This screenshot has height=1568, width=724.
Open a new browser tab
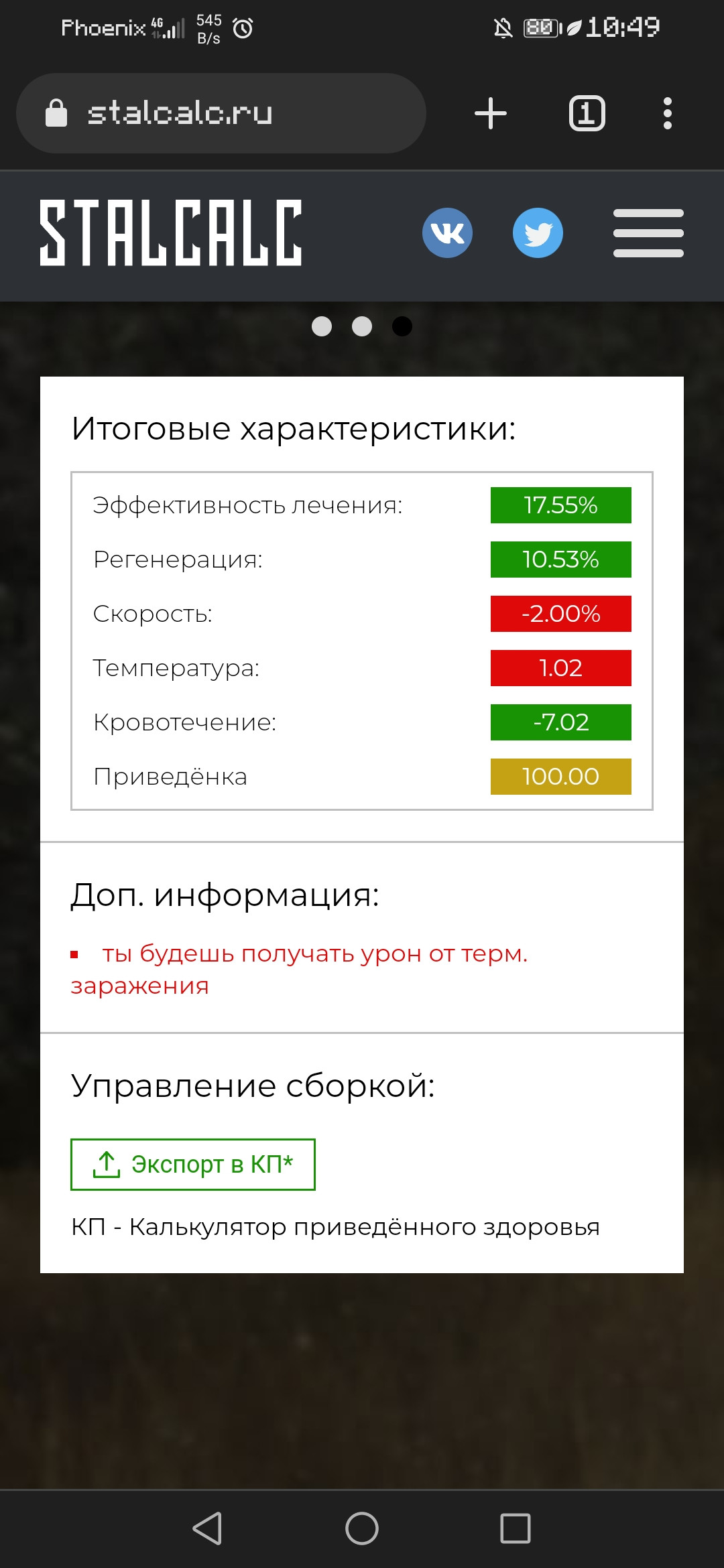(x=491, y=113)
